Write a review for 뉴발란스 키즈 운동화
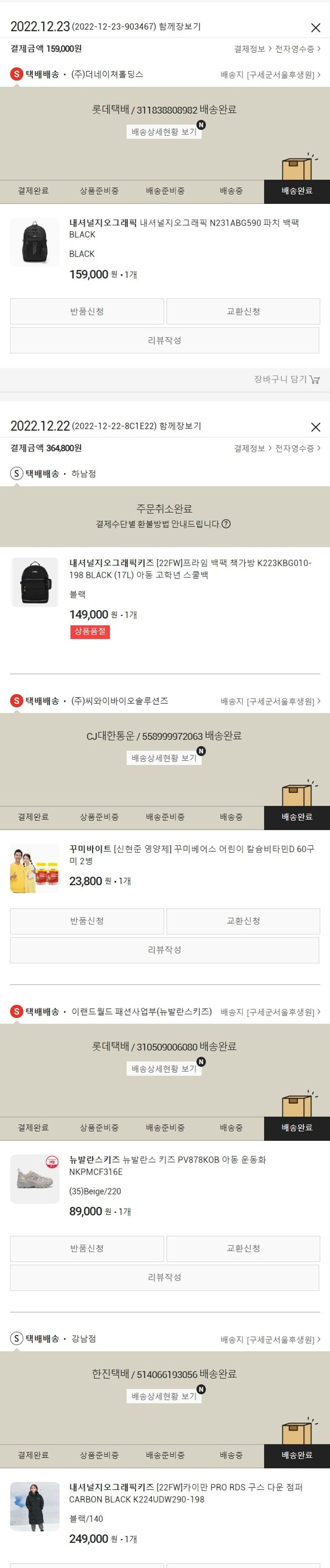This screenshot has width=330, height=1568. pyautogui.click(x=165, y=1277)
